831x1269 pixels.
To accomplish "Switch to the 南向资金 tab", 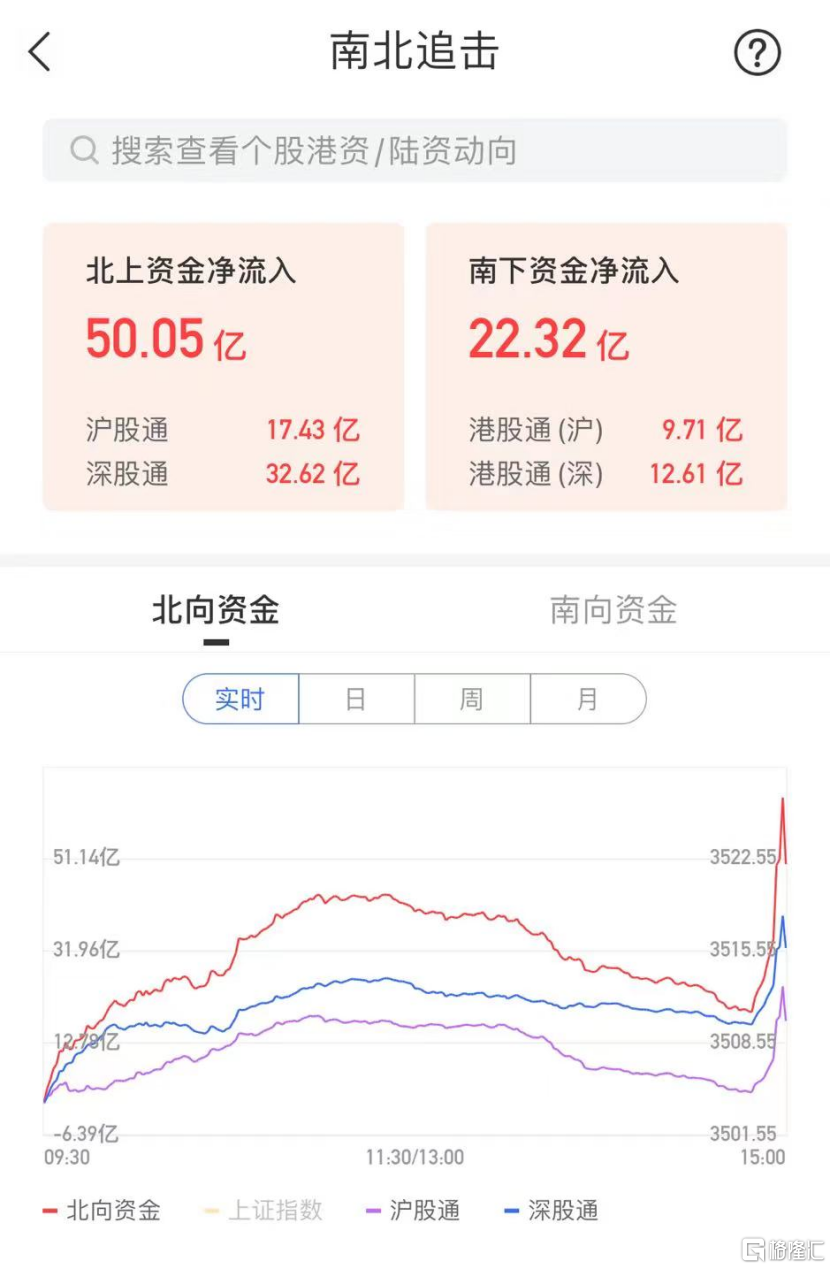I will coord(613,610).
